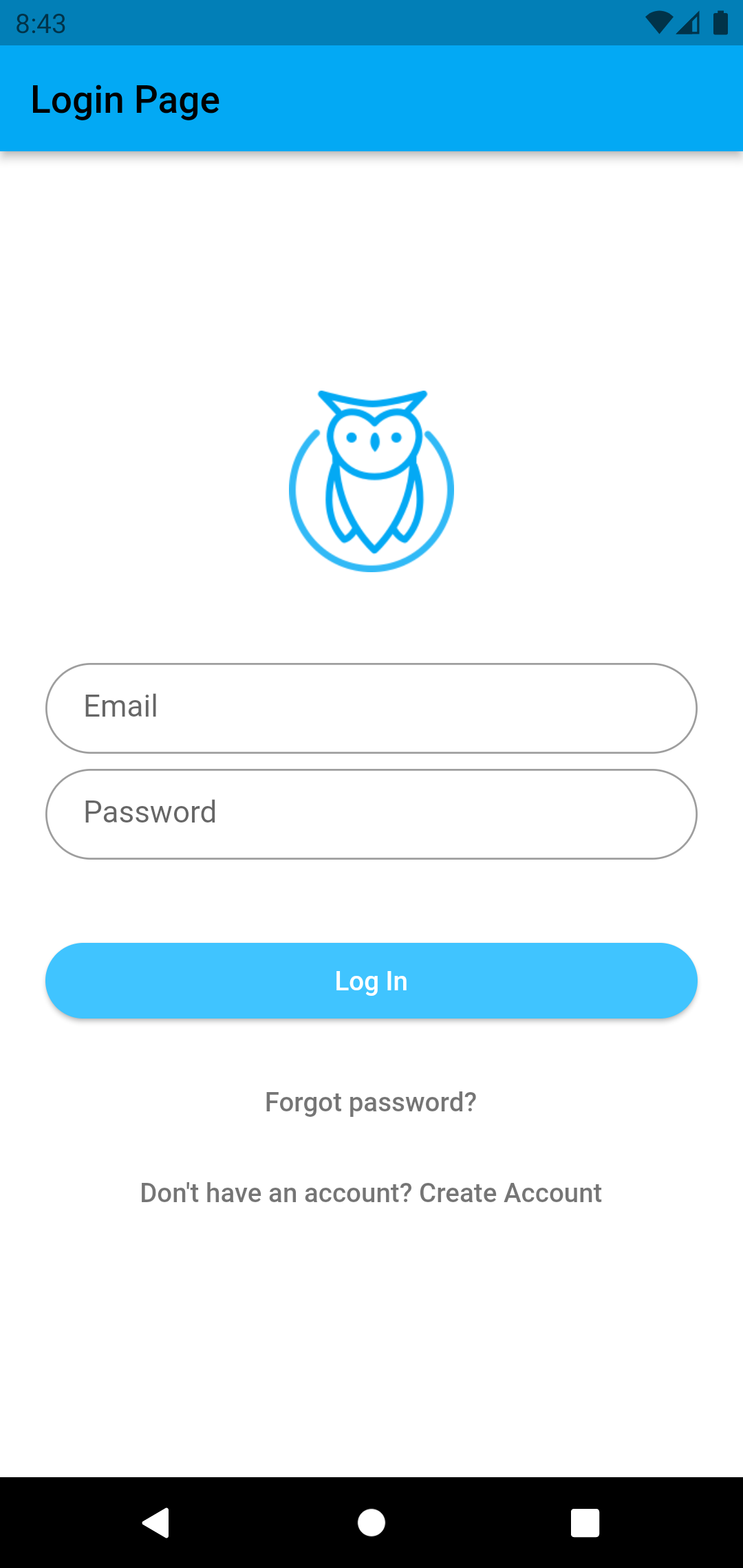
Task: Click the owl logo icon
Action: pyautogui.click(x=371, y=481)
